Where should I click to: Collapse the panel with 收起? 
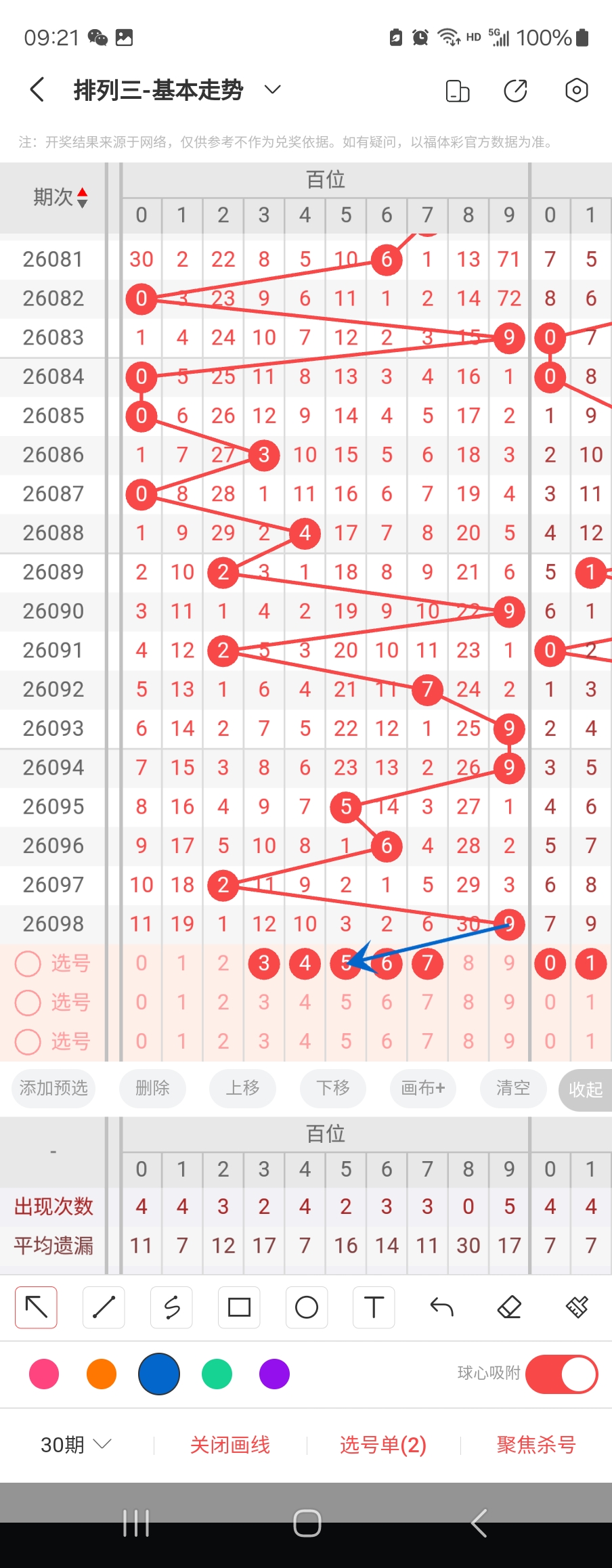(x=585, y=1089)
